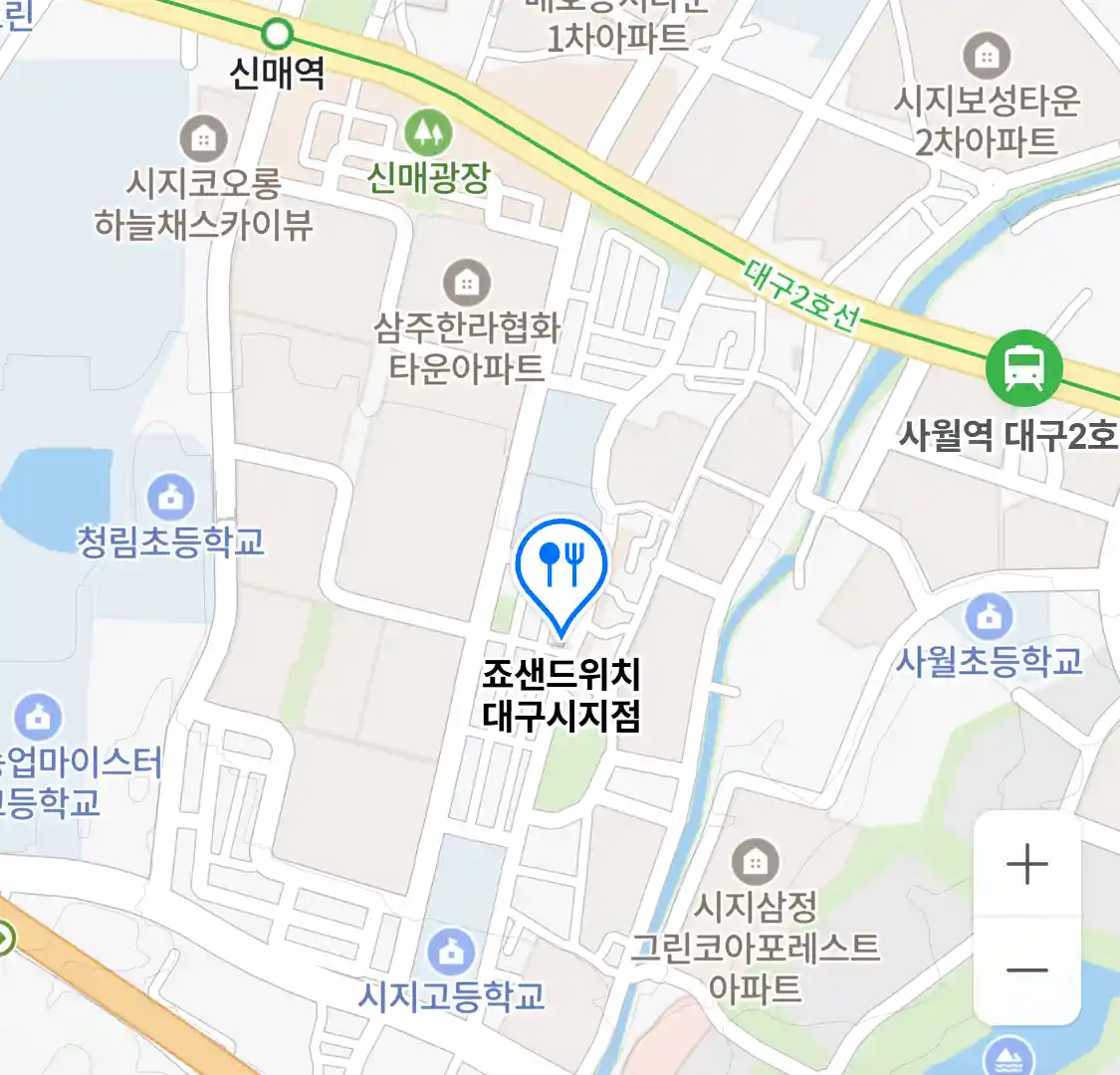This screenshot has width=1120, height=1075.
Task: Open the 시지고등학교 school marker
Action: (x=451, y=952)
